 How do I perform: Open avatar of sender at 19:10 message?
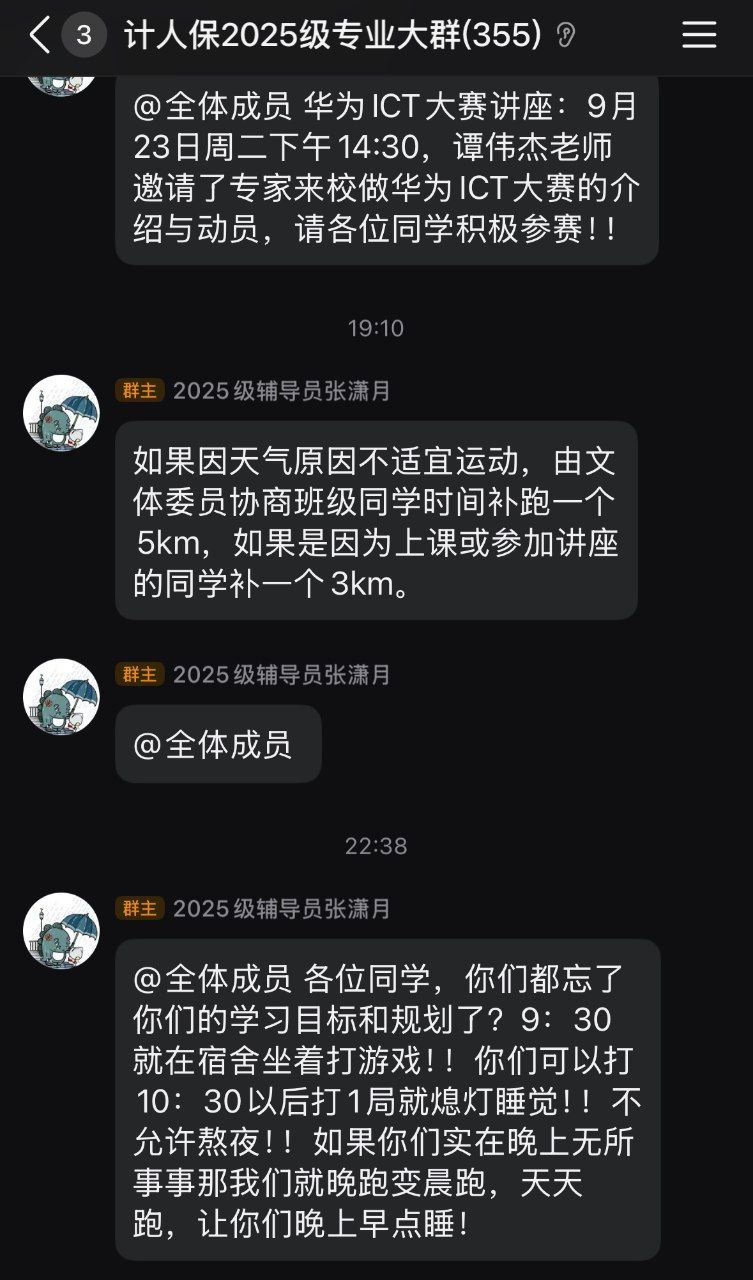(61, 413)
